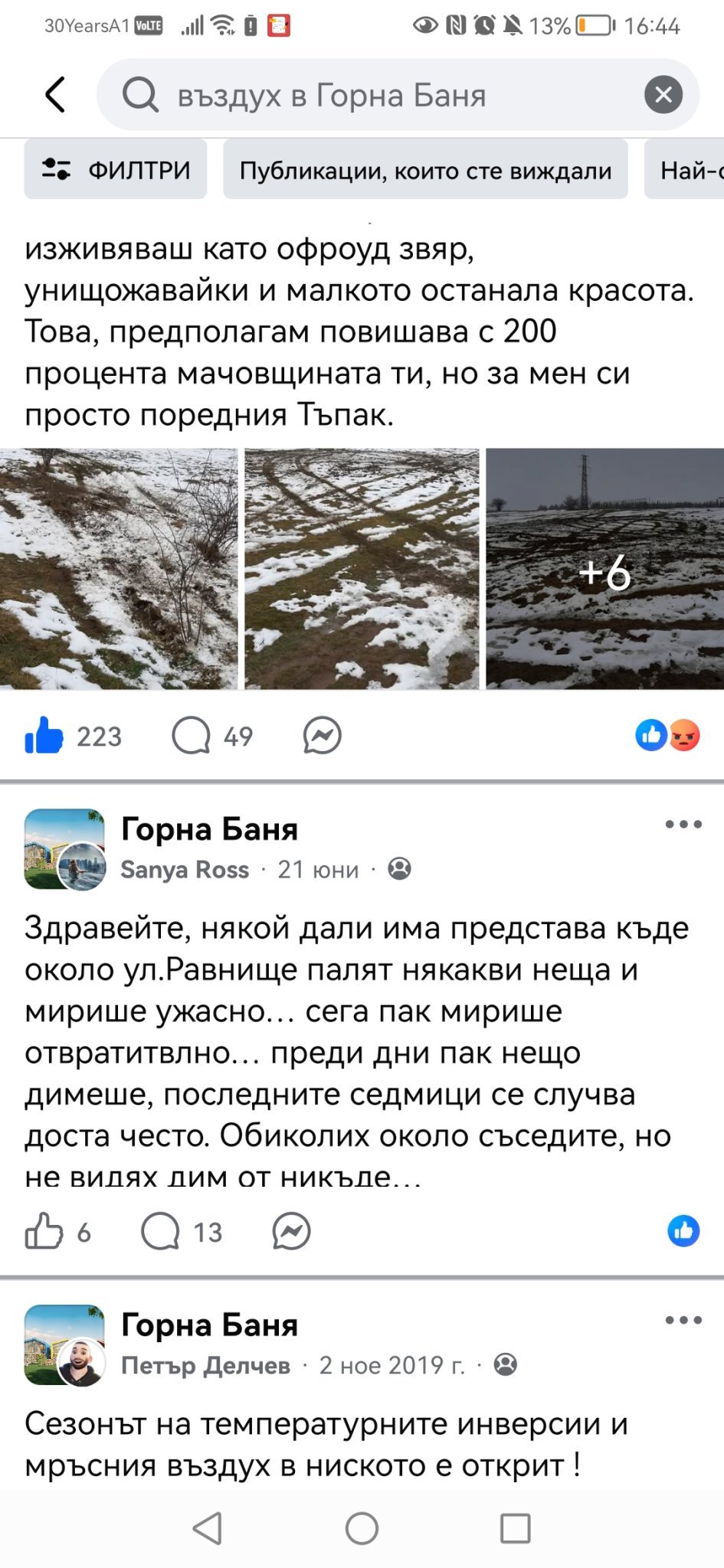Open options menu for Петър Делчев's post

[683, 1321]
